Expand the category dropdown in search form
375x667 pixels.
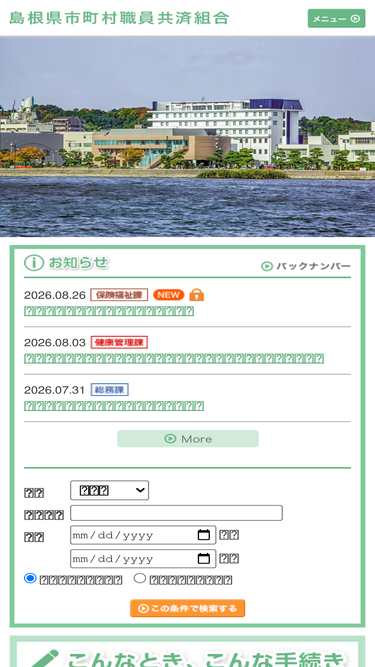tap(109, 490)
